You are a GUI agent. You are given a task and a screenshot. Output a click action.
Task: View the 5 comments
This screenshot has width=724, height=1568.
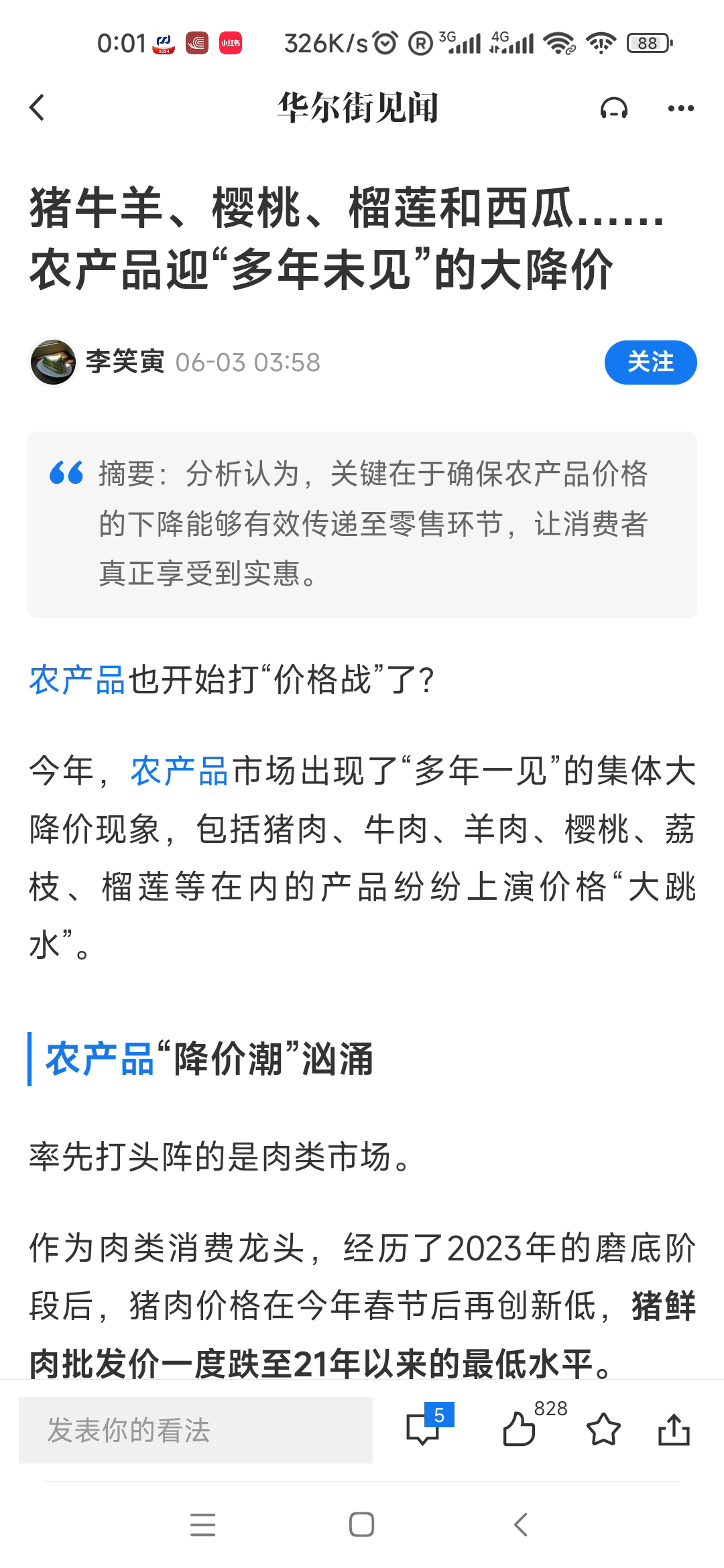(424, 1430)
